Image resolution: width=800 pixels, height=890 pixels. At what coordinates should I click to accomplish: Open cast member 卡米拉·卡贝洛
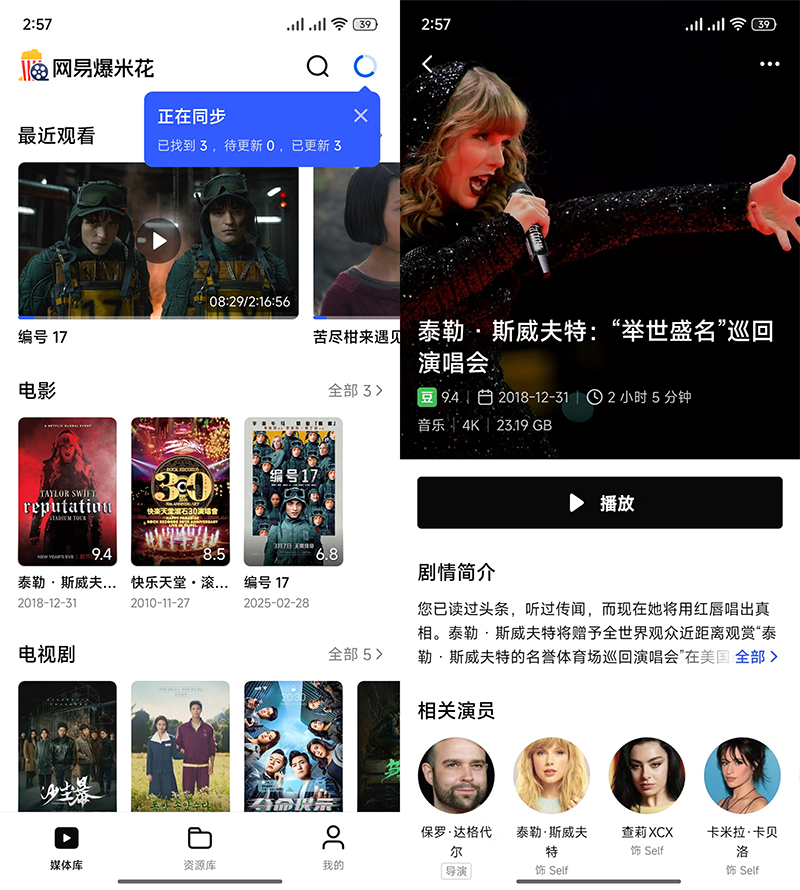tap(742, 777)
